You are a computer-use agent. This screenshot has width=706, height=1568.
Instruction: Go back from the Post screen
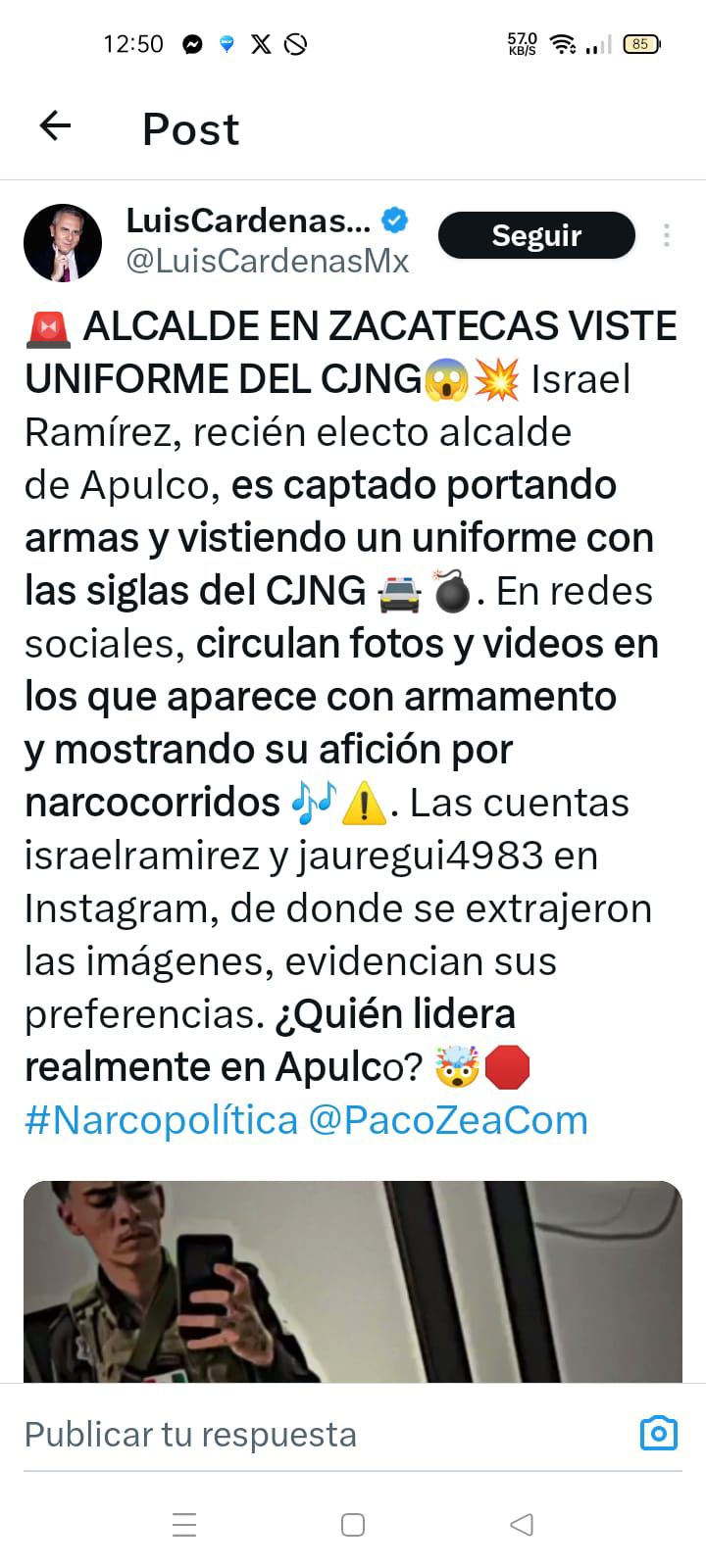click(x=56, y=125)
